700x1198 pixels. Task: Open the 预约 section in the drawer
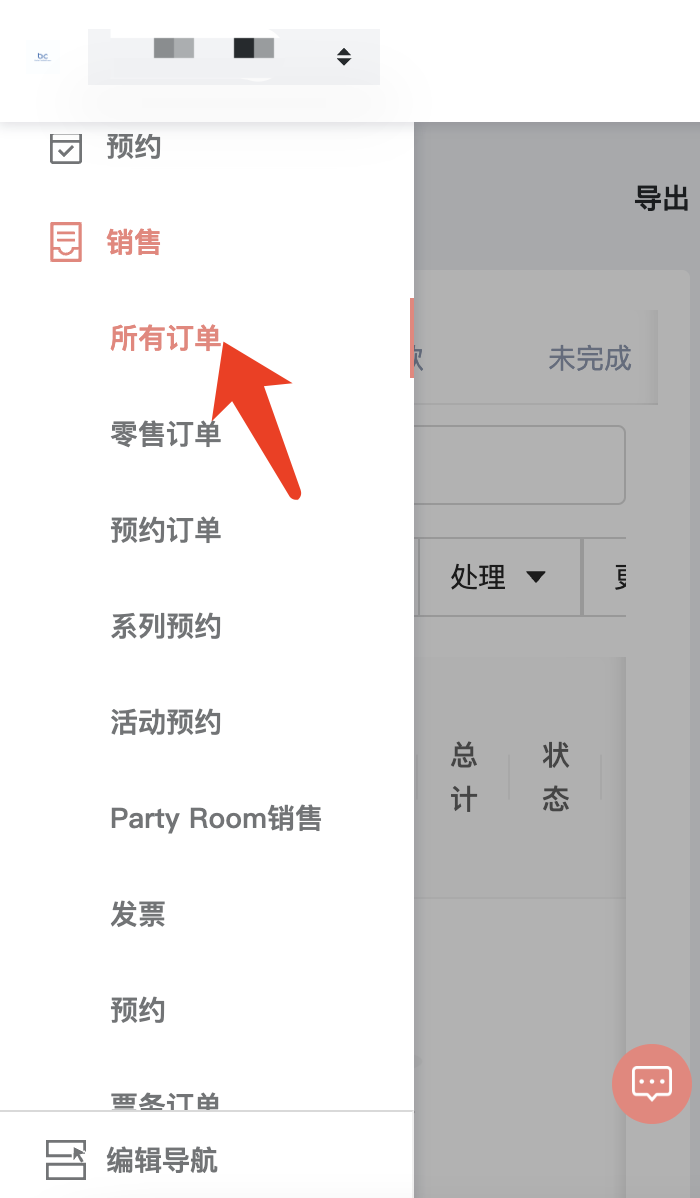tap(134, 148)
